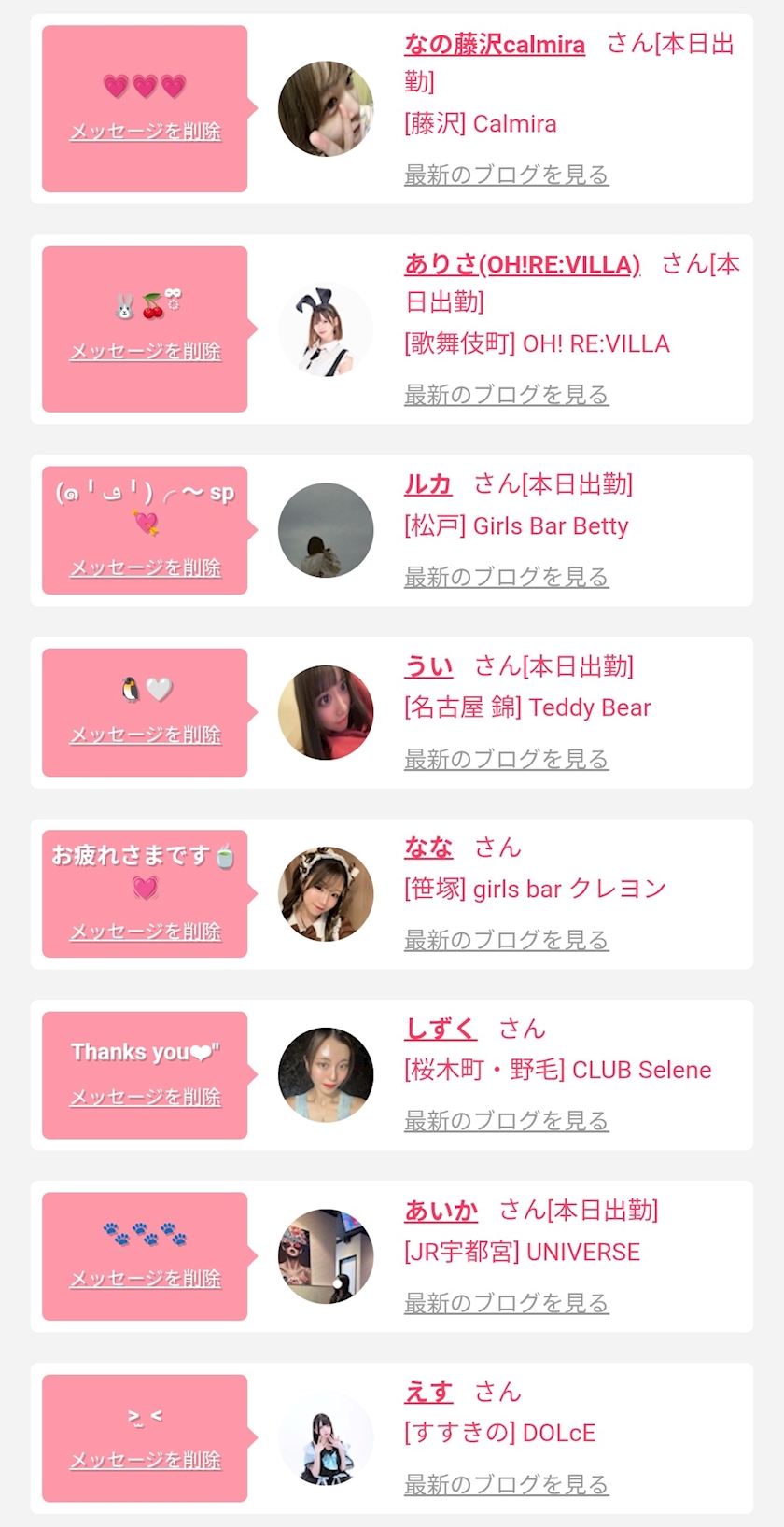Viewport: 784px width, 1527px height.
Task: View latest blog of えす
Action: (506, 1484)
